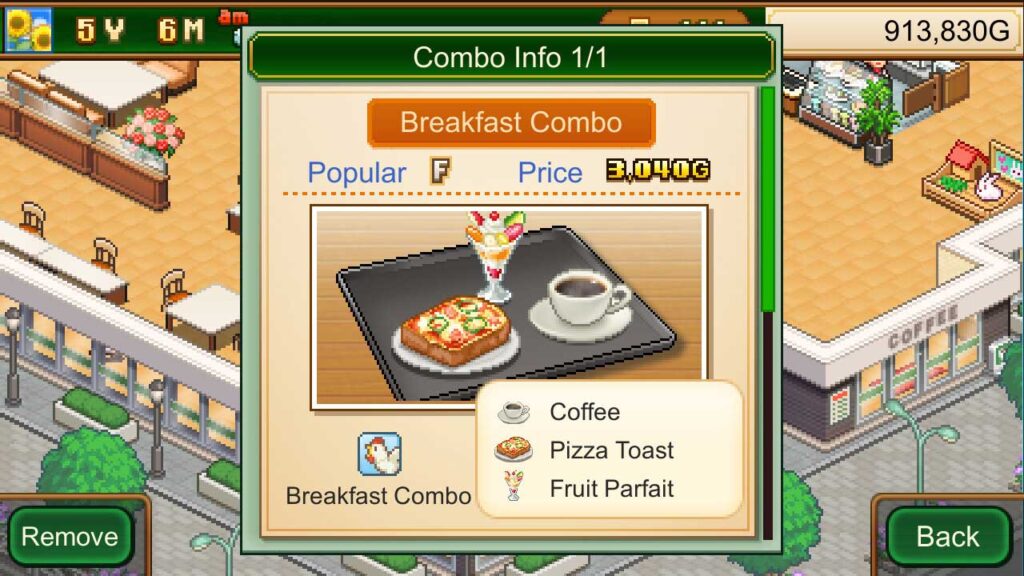Tap the Remove button

70,537
